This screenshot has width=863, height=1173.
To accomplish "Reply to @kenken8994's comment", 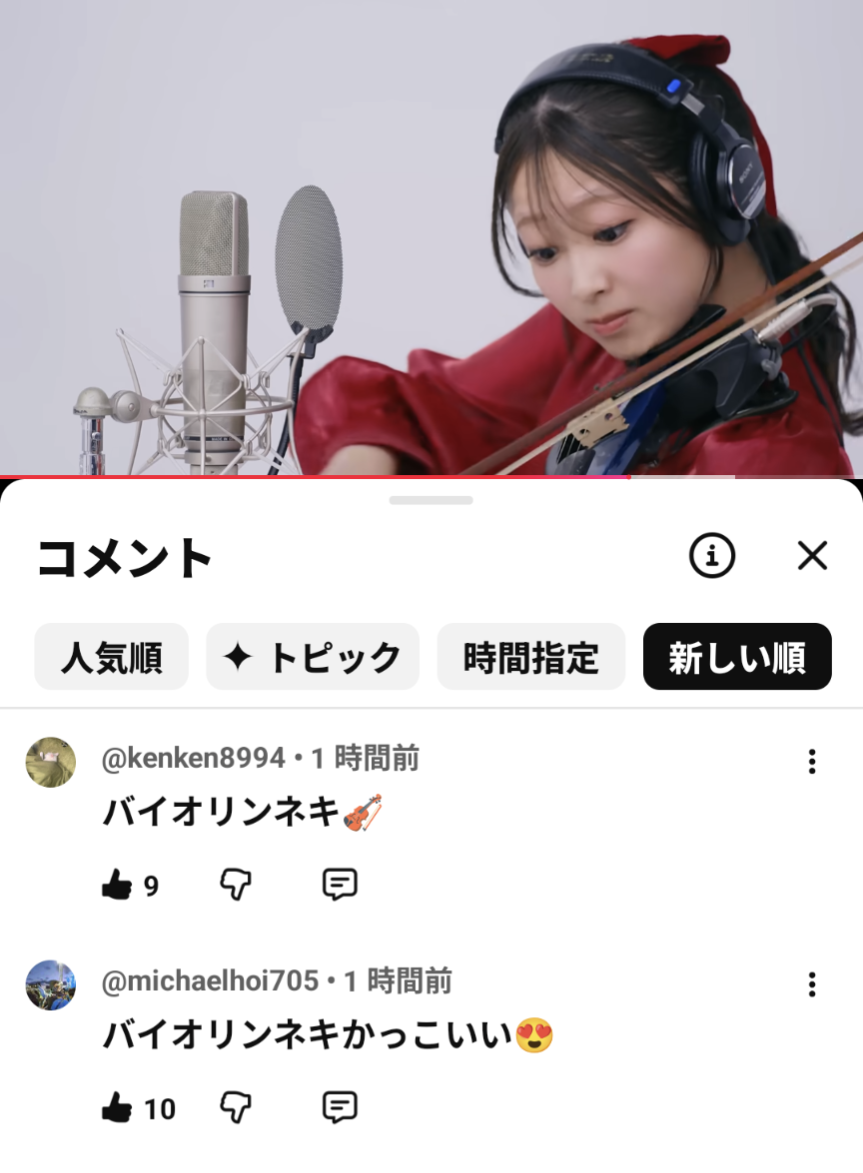I will coord(340,885).
